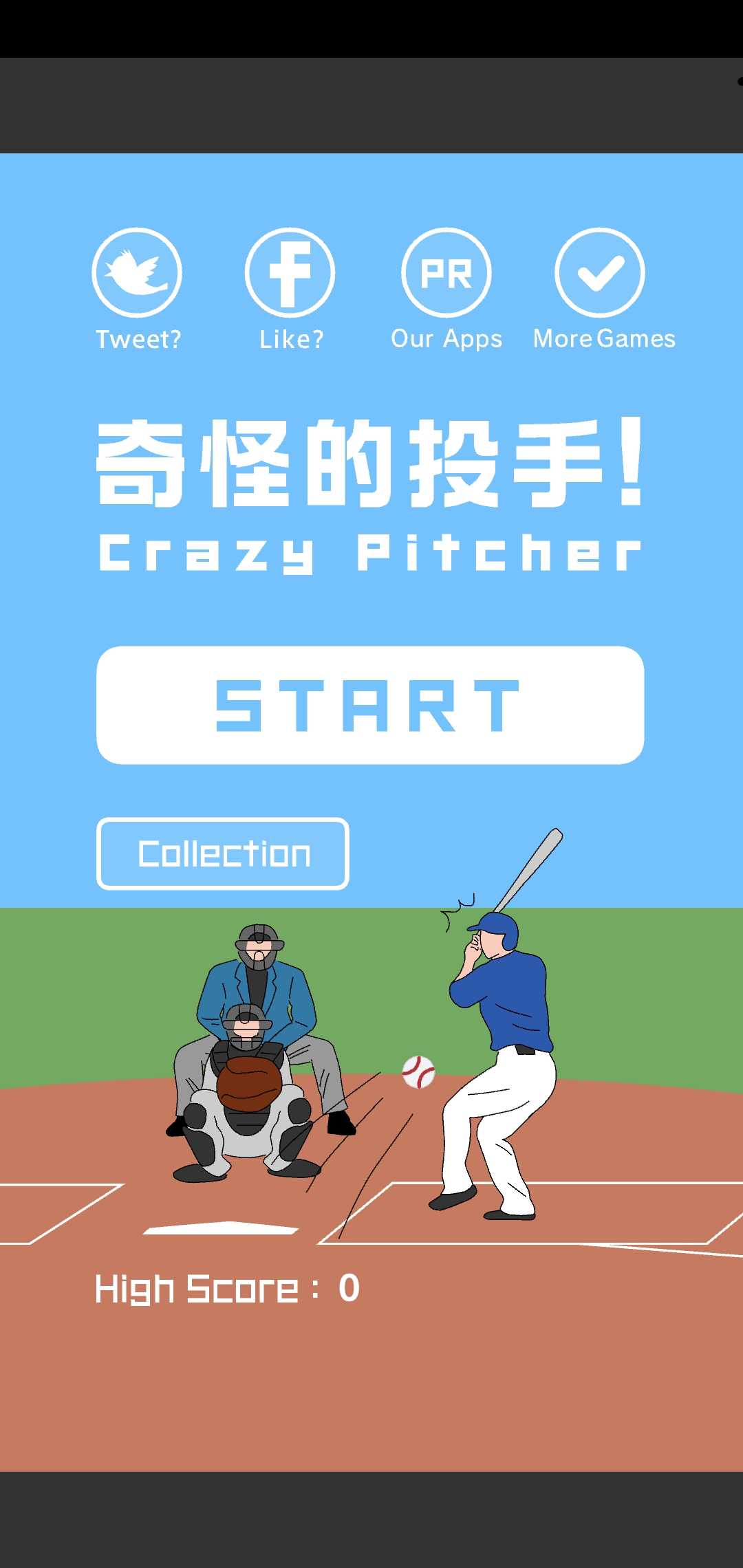Viewport: 743px width, 1568px height.
Task: Open the Collection screen
Action: click(223, 853)
